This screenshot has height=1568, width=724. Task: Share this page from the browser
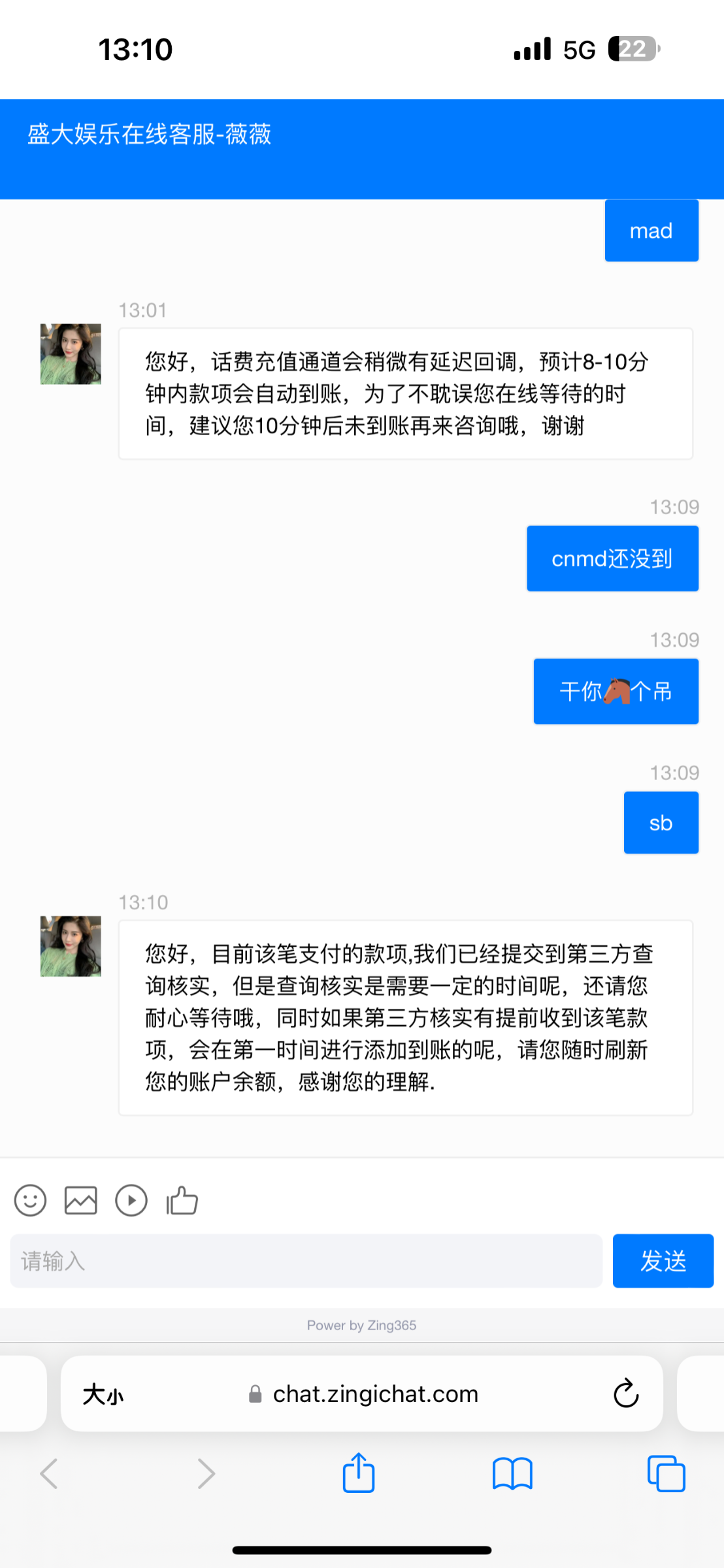pyautogui.click(x=359, y=1473)
